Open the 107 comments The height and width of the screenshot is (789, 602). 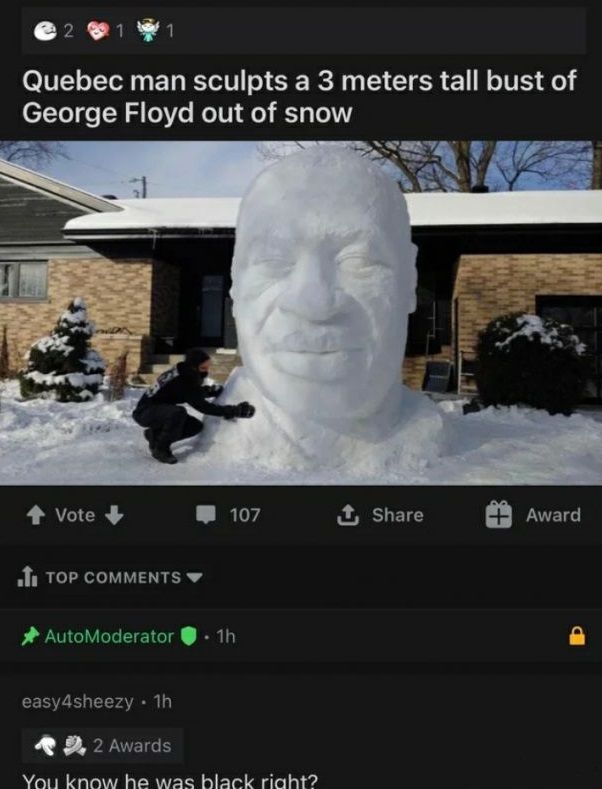(x=231, y=515)
